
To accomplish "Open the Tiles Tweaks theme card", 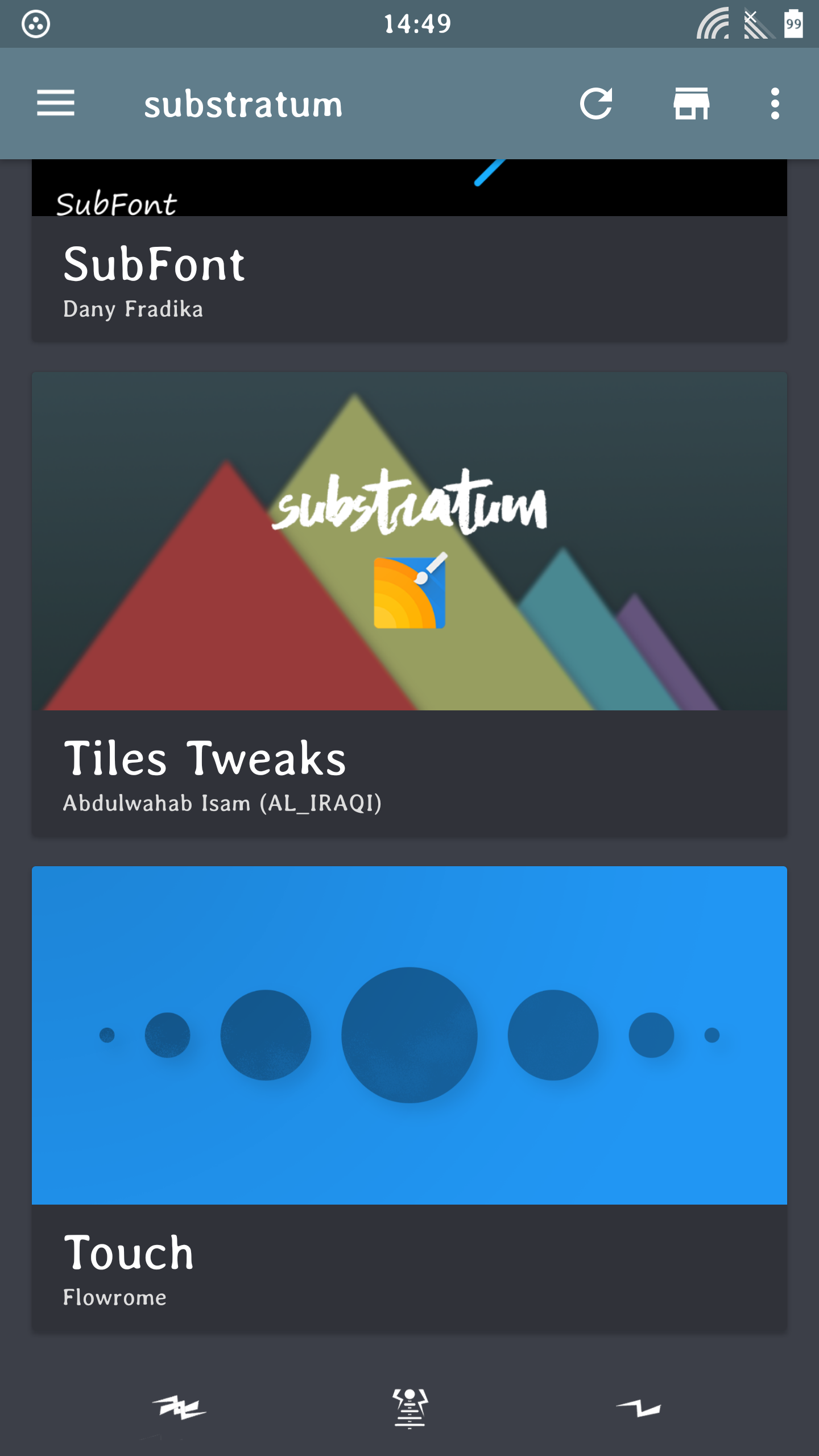I will 409,603.
